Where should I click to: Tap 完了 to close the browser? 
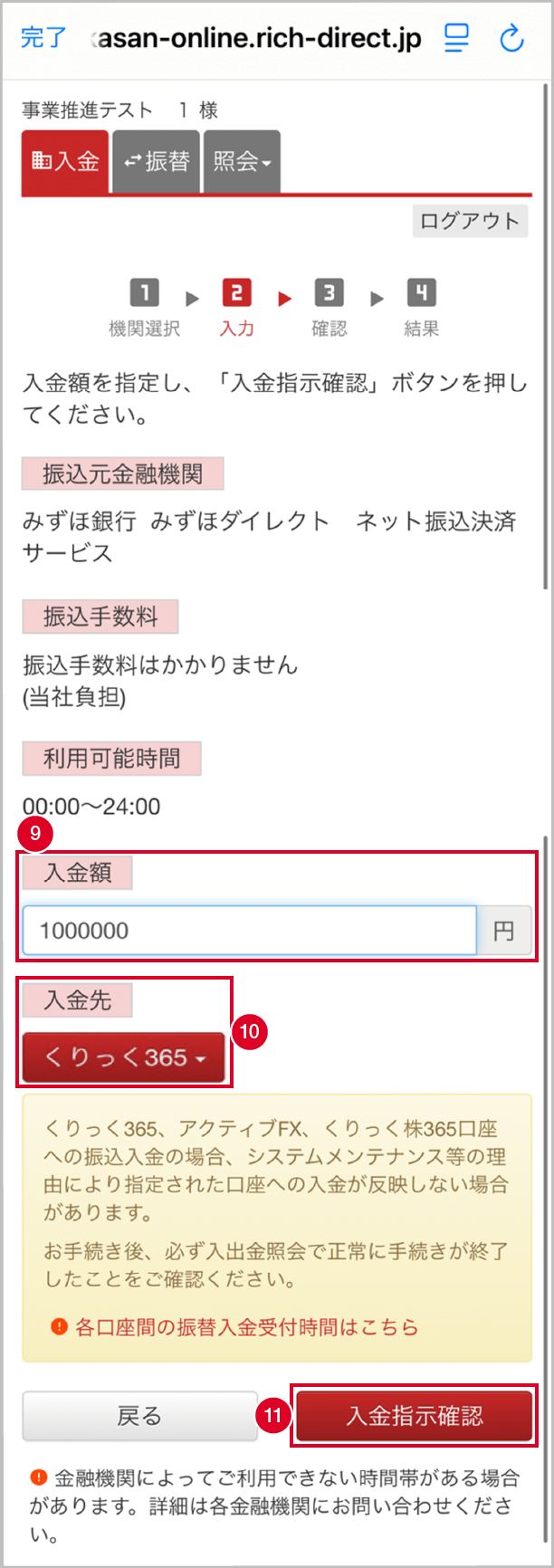click(43, 38)
